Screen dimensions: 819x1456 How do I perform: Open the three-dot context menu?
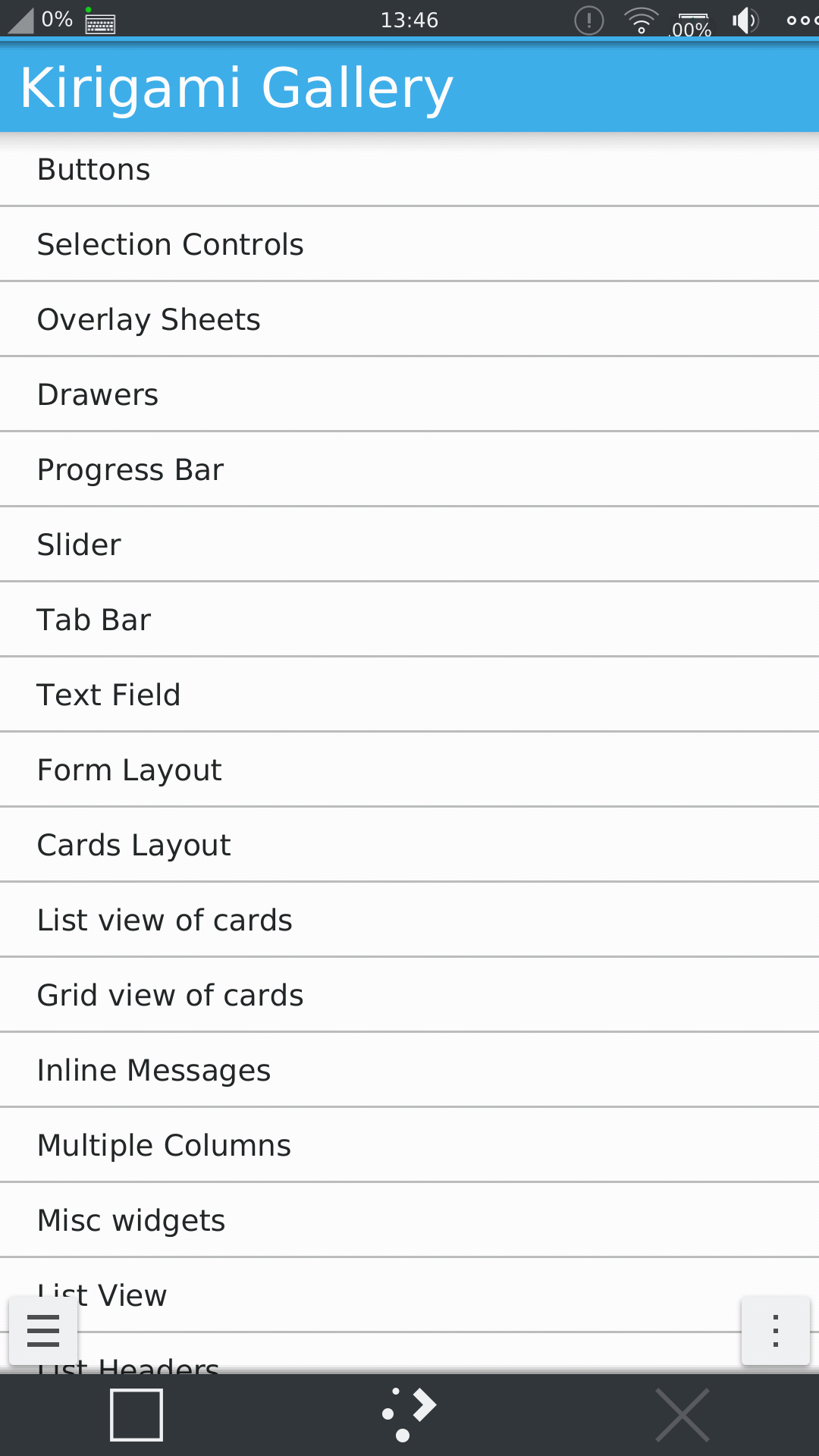[775, 1331]
